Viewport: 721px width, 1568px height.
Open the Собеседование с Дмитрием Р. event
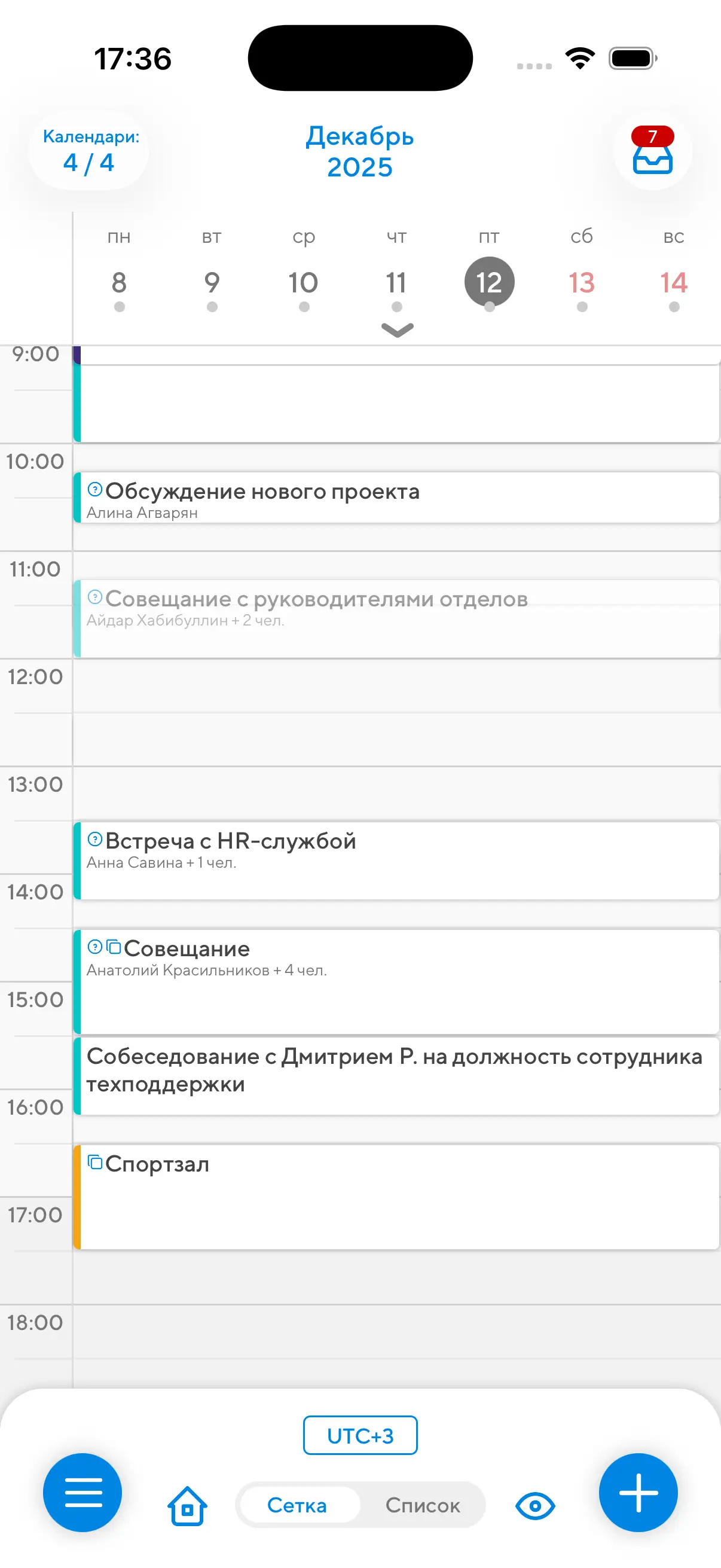396,1076
